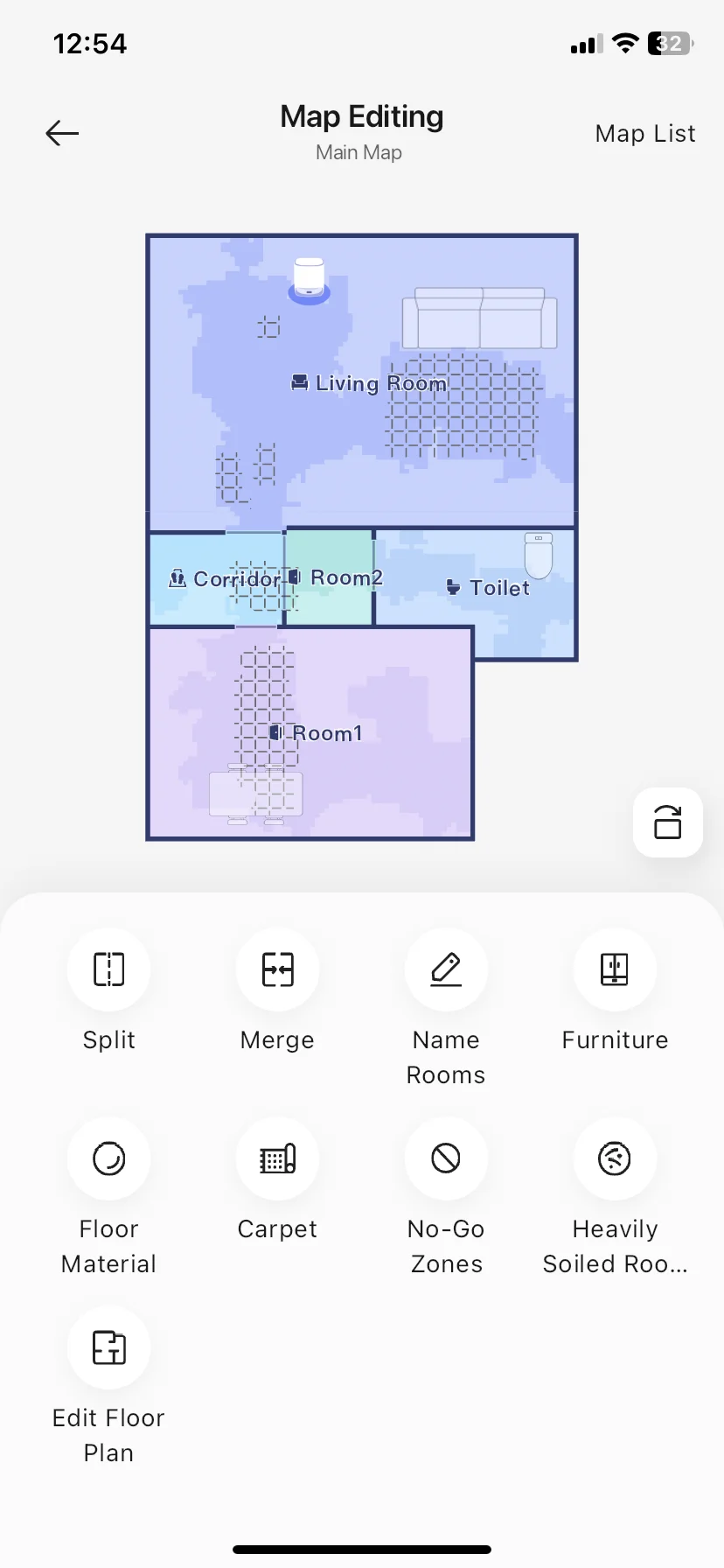This screenshot has height=1568, width=724.
Task: Open Floor Material settings
Action: pyautogui.click(x=108, y=1158)
